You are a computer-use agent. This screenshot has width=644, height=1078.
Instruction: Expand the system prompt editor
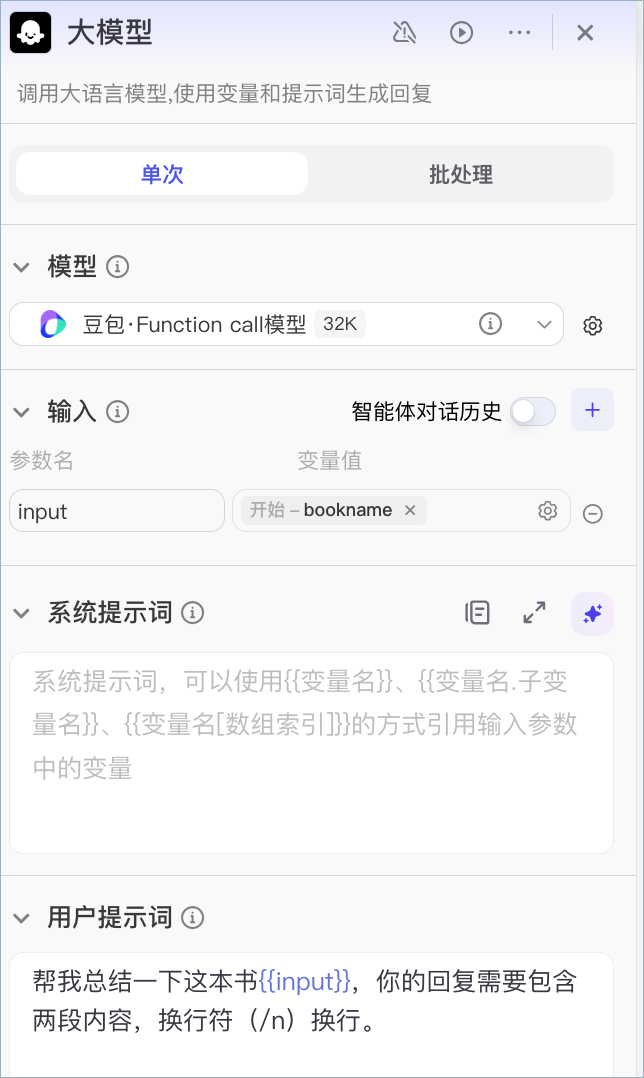pyautogui.click(x=534, y=613)
